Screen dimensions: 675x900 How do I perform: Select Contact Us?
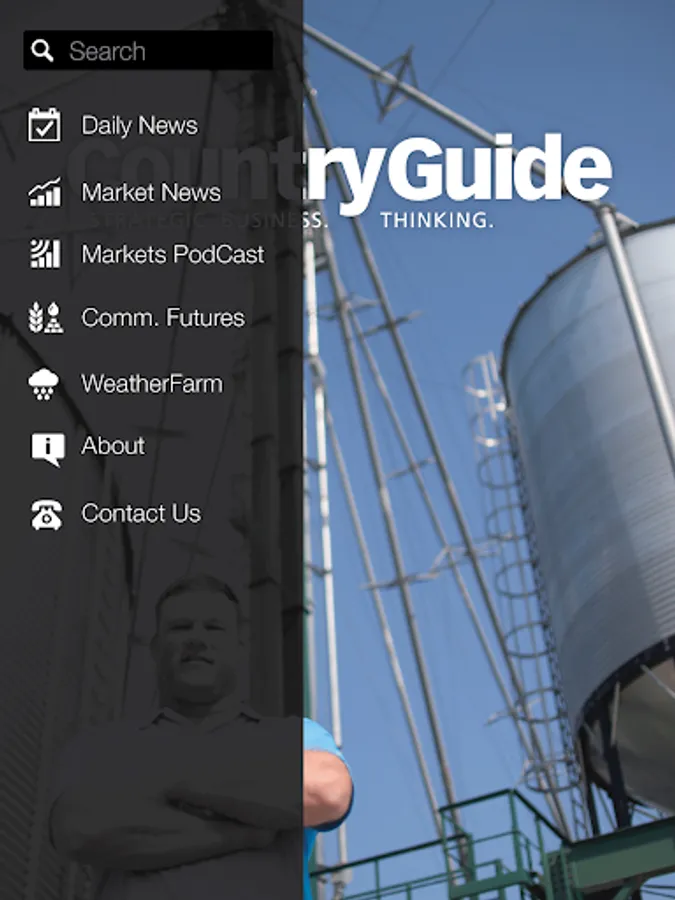point(140,514)
